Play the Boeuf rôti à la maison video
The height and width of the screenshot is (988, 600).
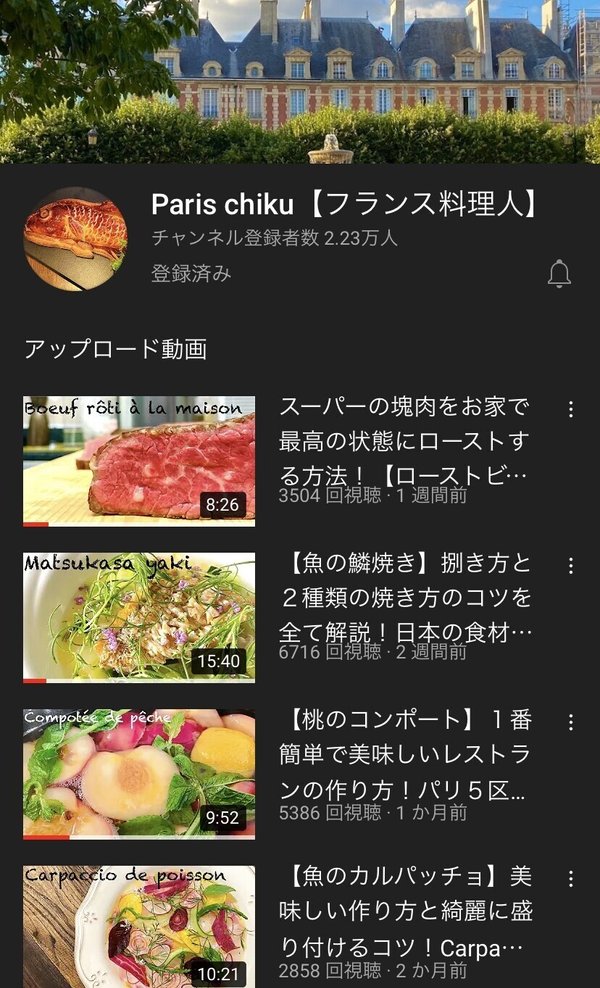coord(139,461)
